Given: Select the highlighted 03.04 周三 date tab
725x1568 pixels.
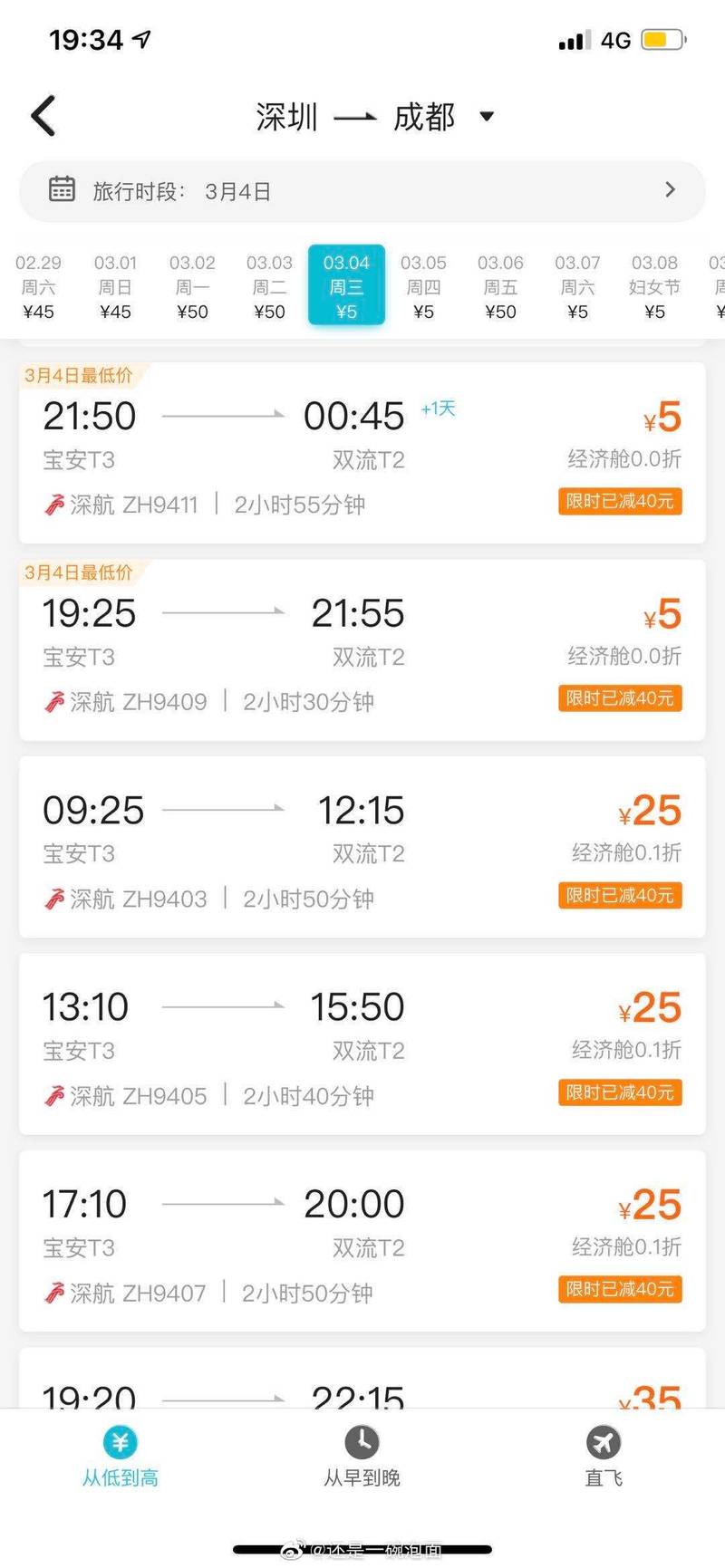Looking at the screenshot, I should (346, 285).
